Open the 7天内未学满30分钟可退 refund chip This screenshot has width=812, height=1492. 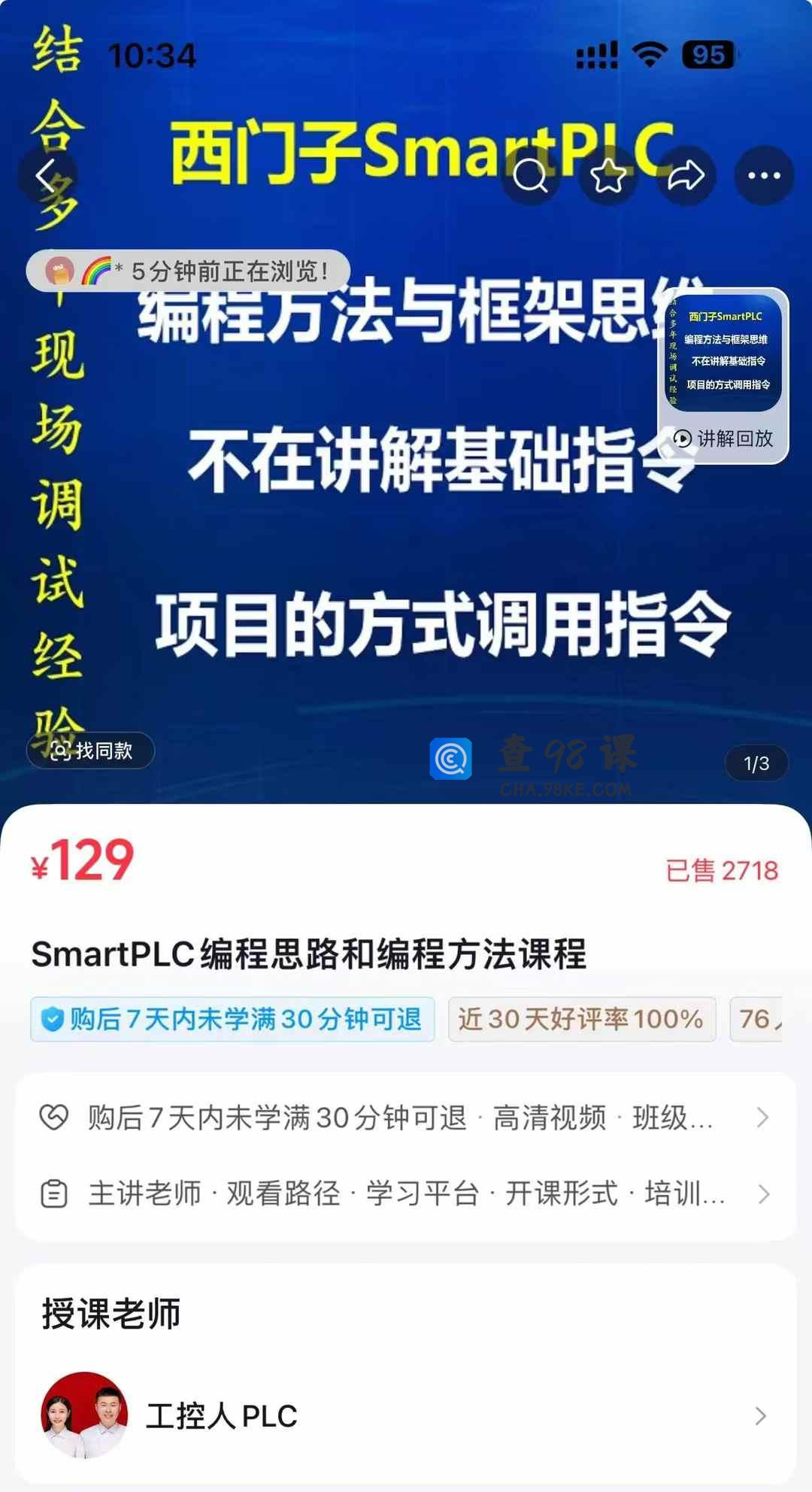(x=233, y=1020)
